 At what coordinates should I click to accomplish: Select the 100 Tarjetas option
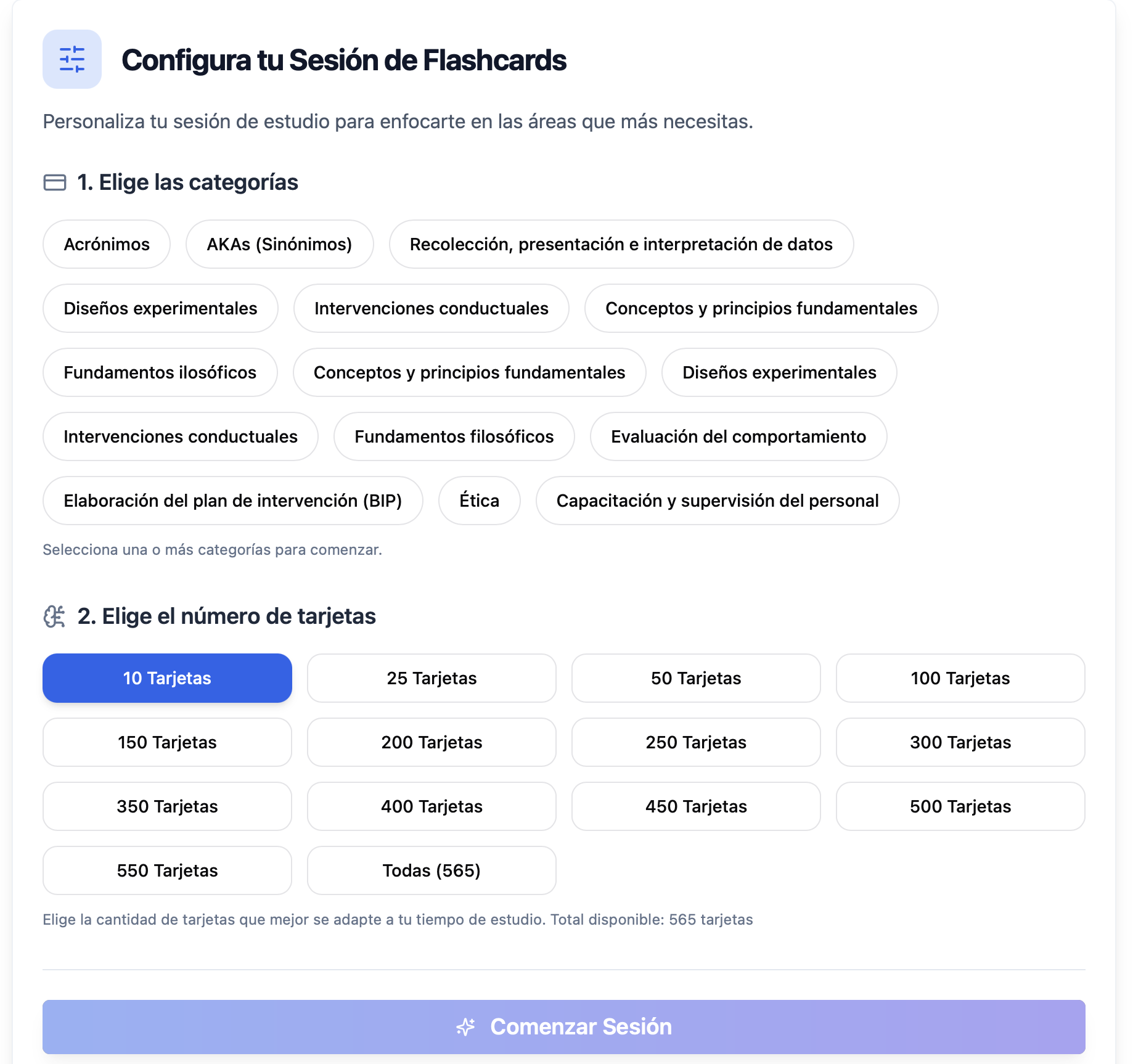(960, 678)
